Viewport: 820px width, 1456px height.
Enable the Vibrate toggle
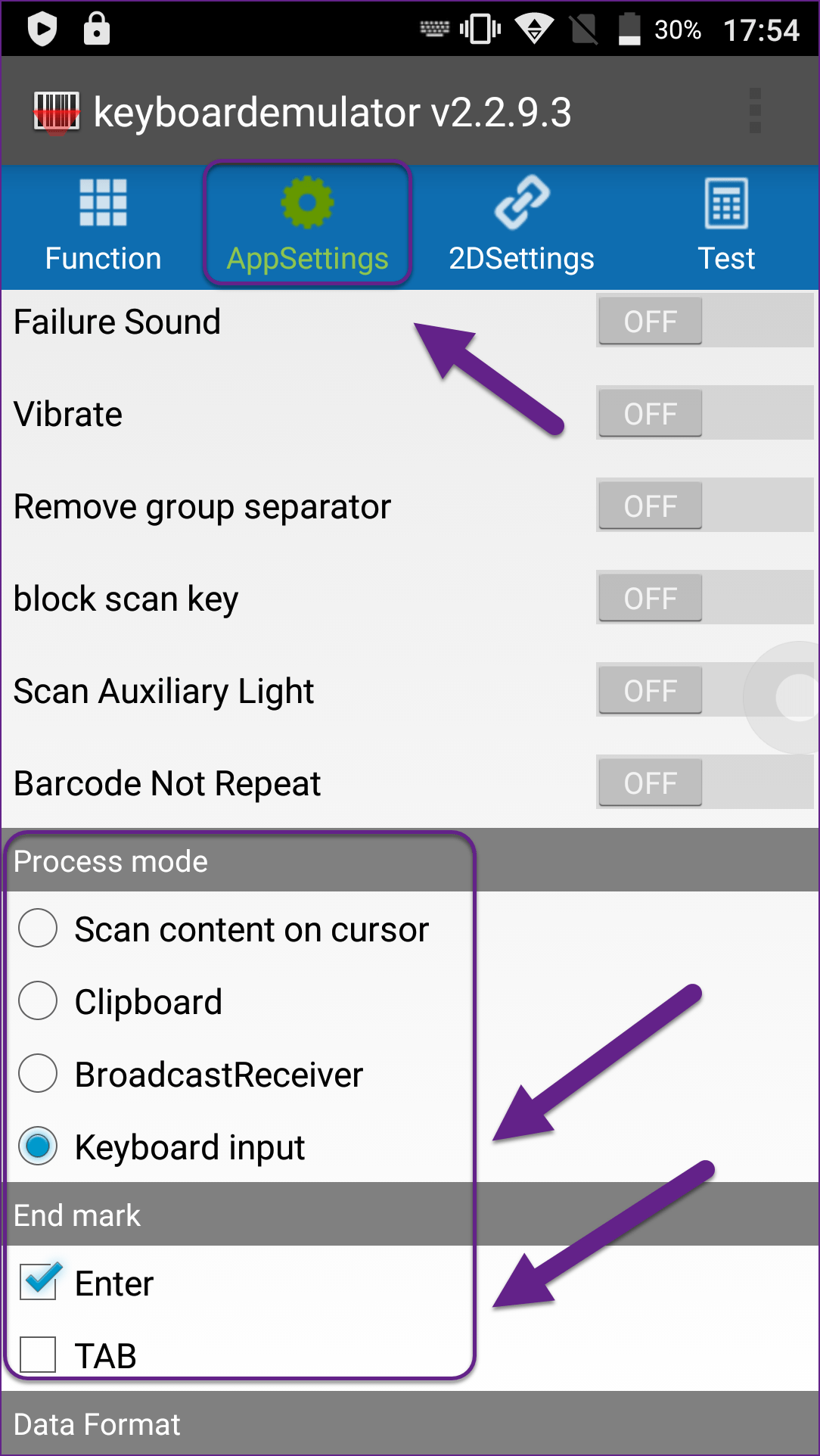(x=704, y=414)
